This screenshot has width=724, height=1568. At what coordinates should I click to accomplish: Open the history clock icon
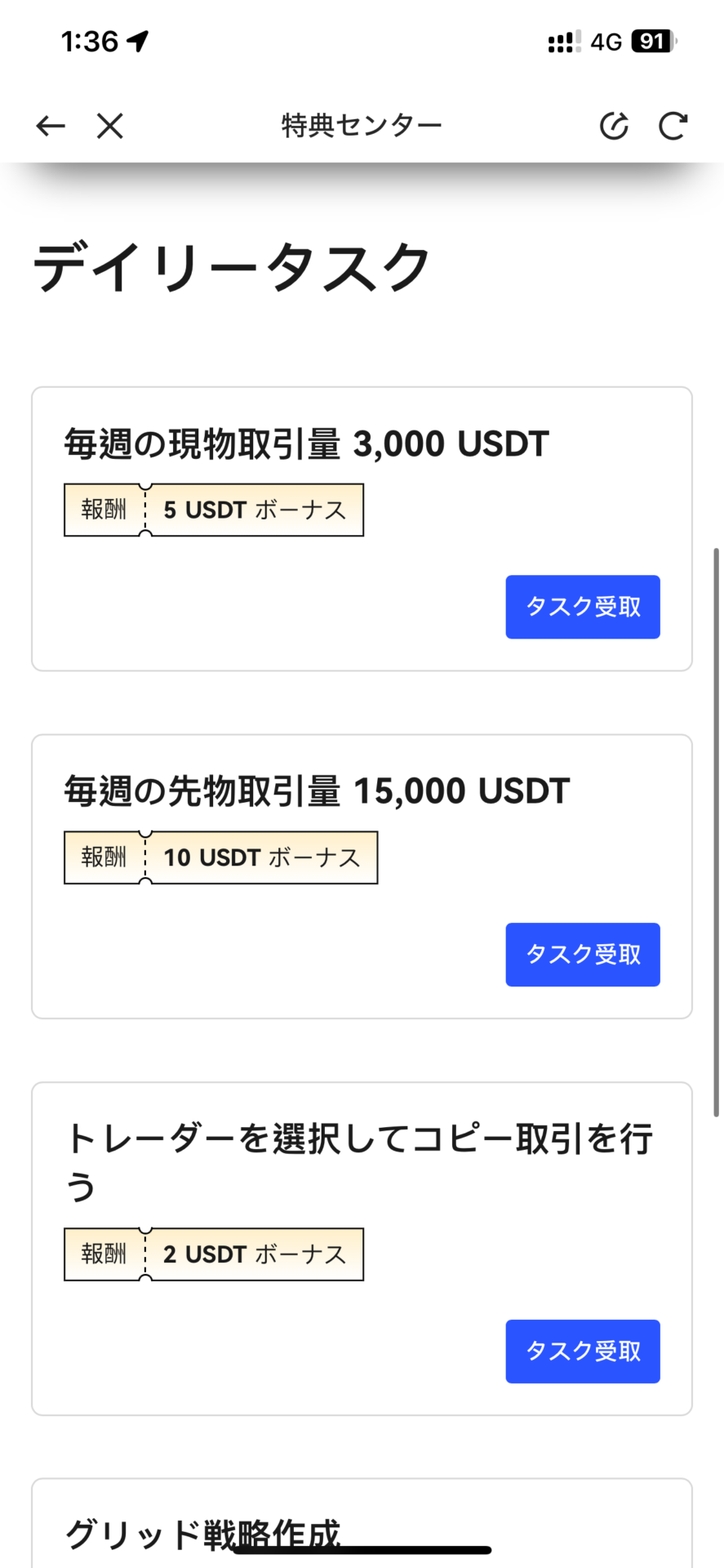point(614,126)
